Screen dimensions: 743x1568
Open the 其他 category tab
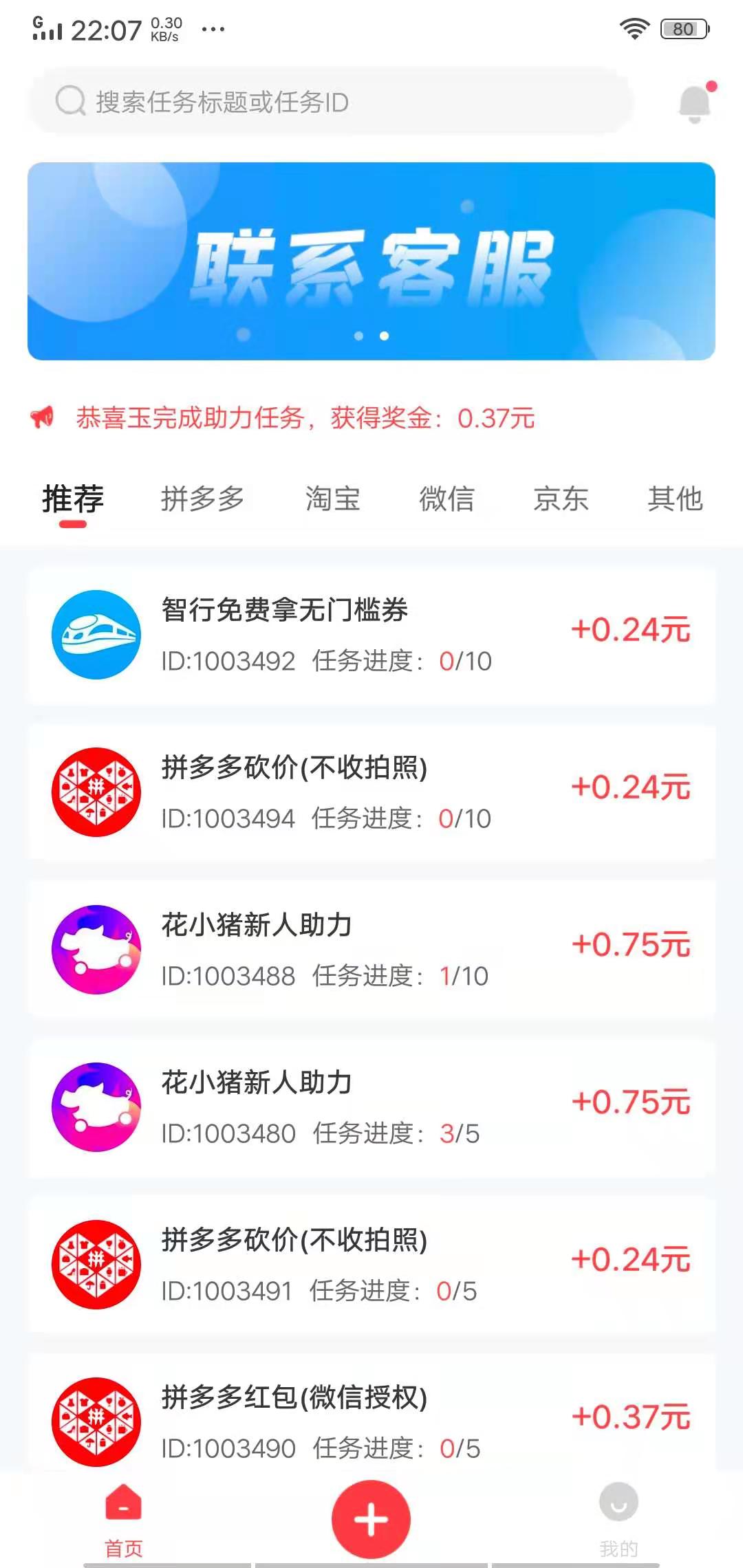pyautogui.click(x=675, y=499)
